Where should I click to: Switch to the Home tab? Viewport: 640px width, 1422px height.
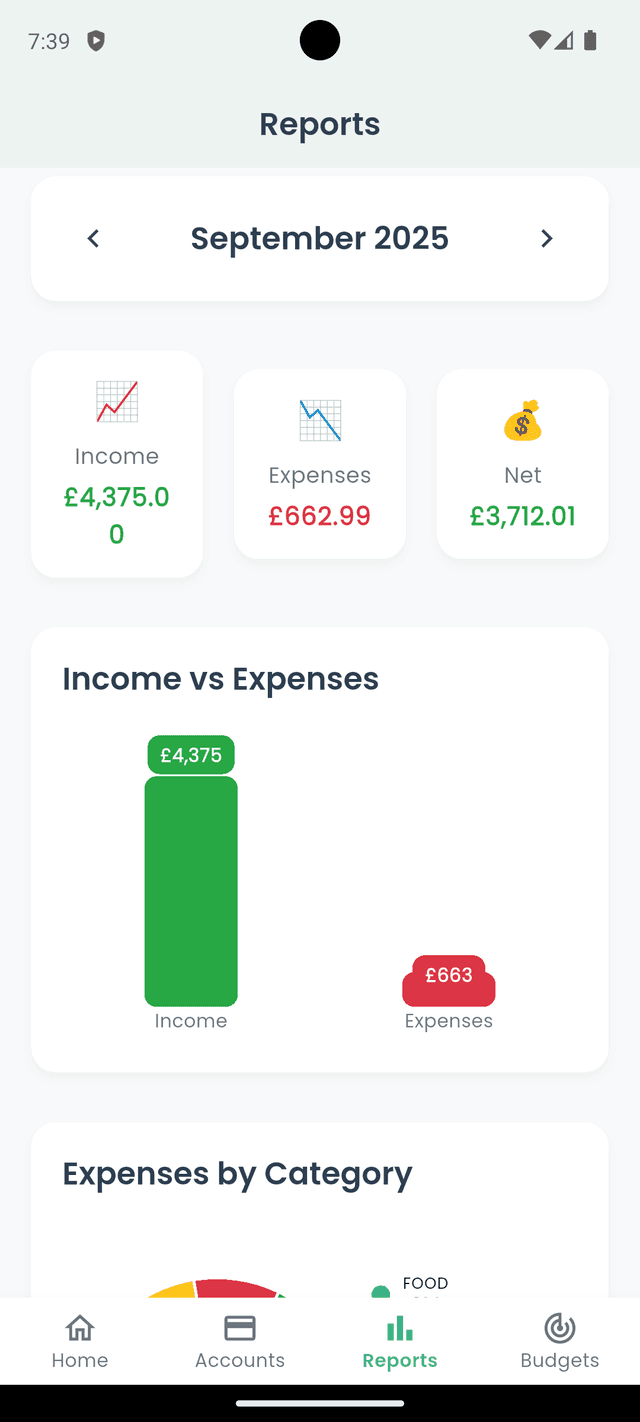pos(80,1341)
